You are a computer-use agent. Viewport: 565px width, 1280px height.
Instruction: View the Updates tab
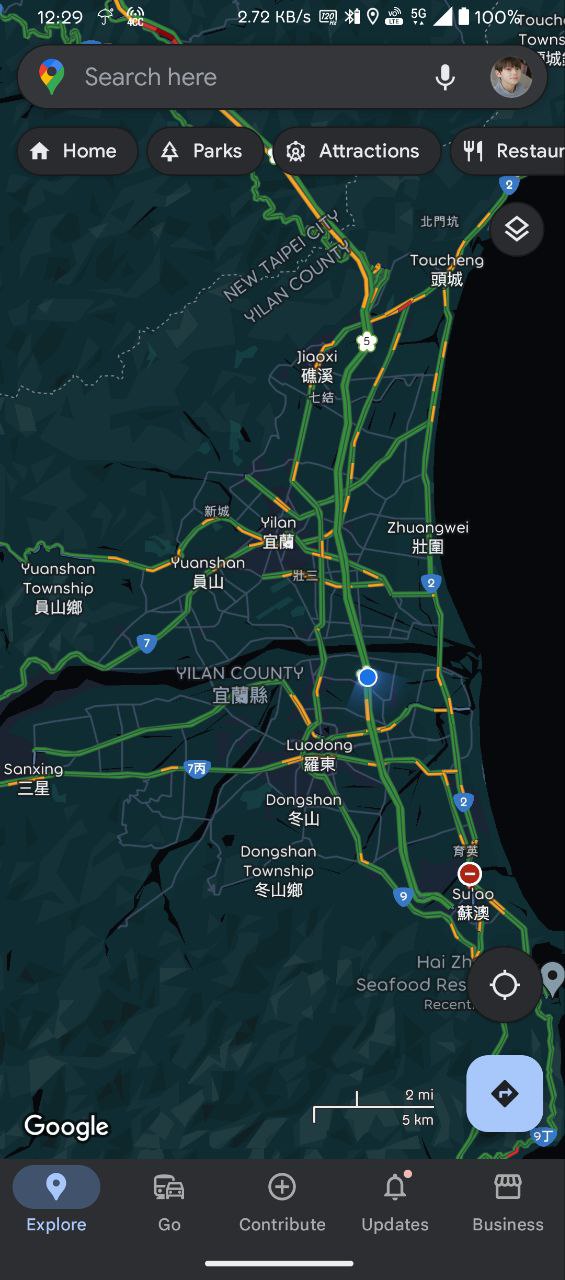pyautogui.click(x=395, y=1203)
